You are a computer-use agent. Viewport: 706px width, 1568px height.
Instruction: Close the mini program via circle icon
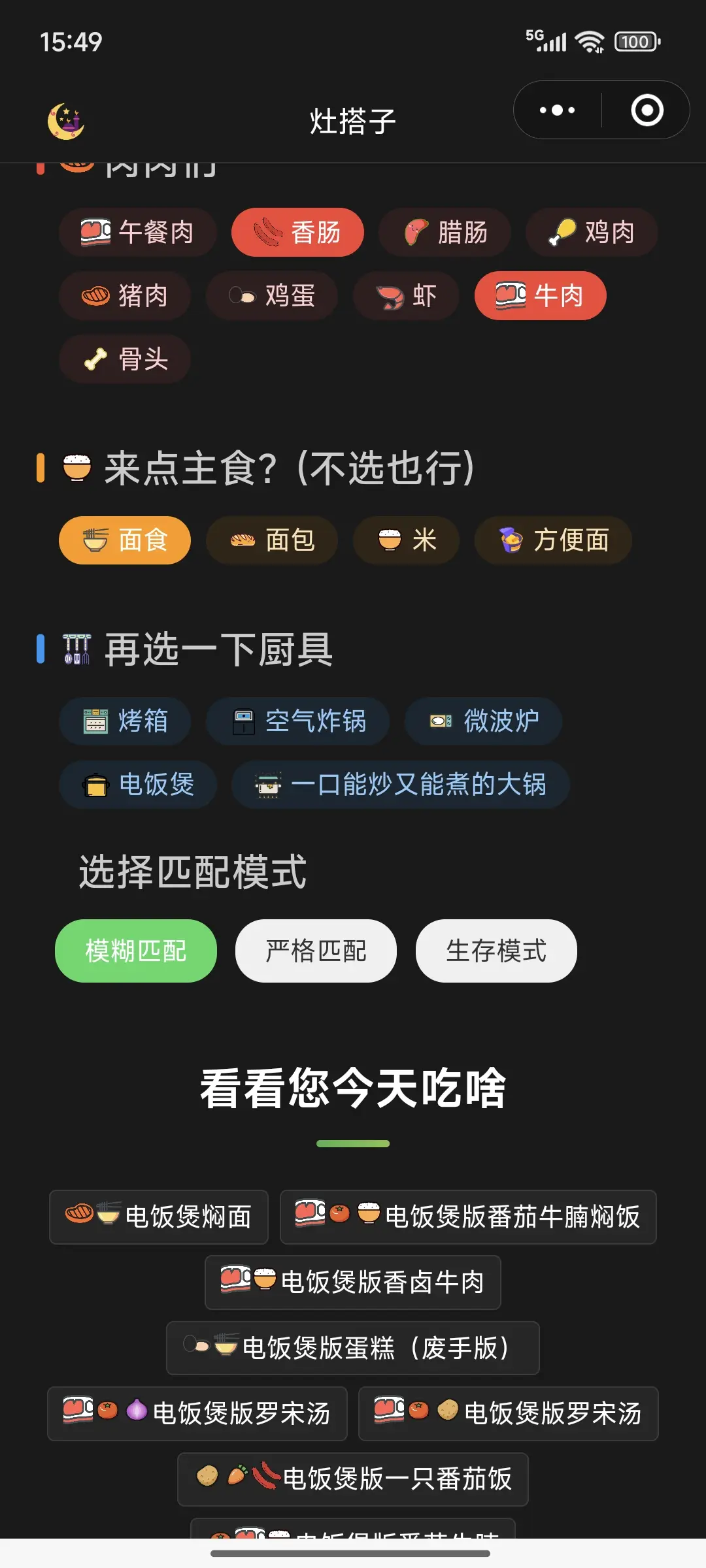[647, 110]
